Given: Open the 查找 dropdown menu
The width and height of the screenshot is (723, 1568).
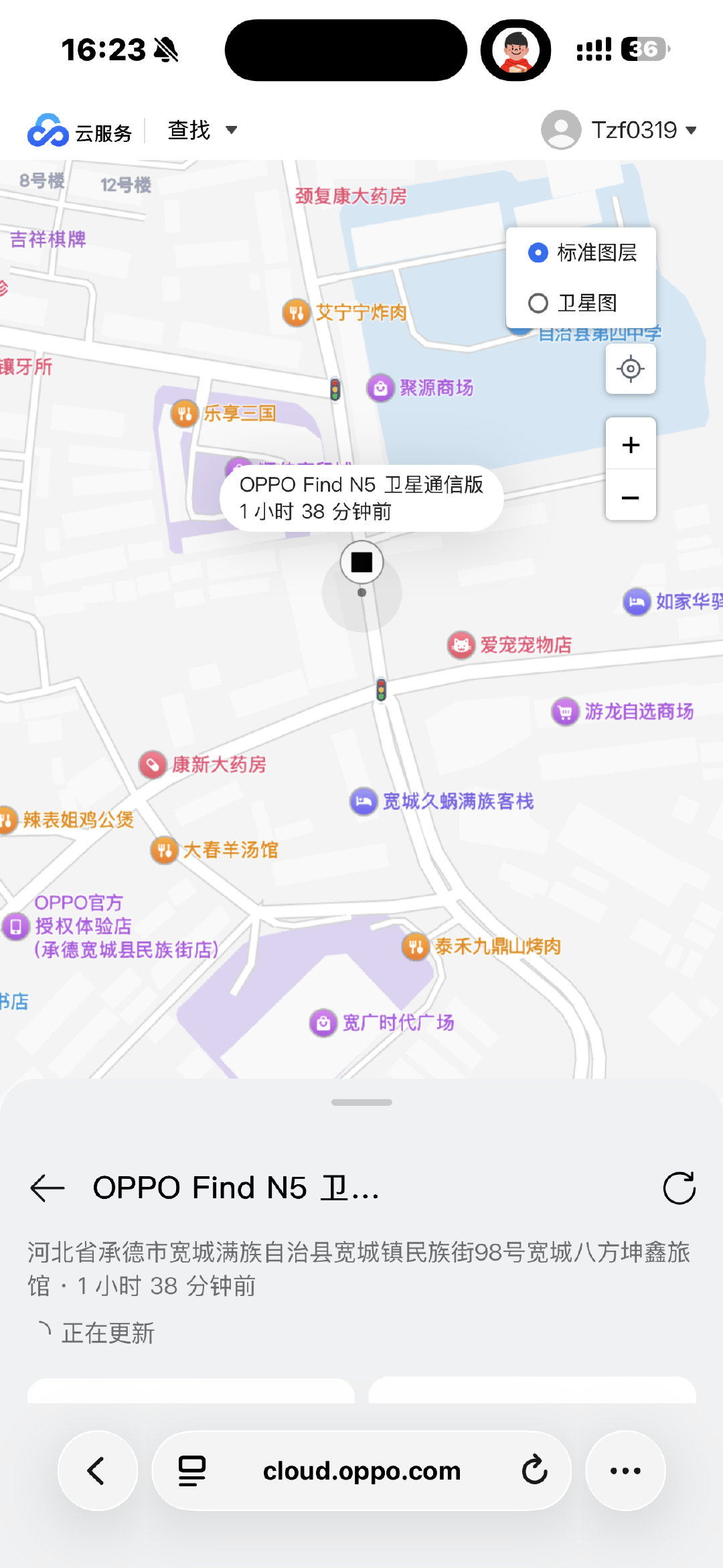Looking at the screenshot, I should click(x=202, y=130).
